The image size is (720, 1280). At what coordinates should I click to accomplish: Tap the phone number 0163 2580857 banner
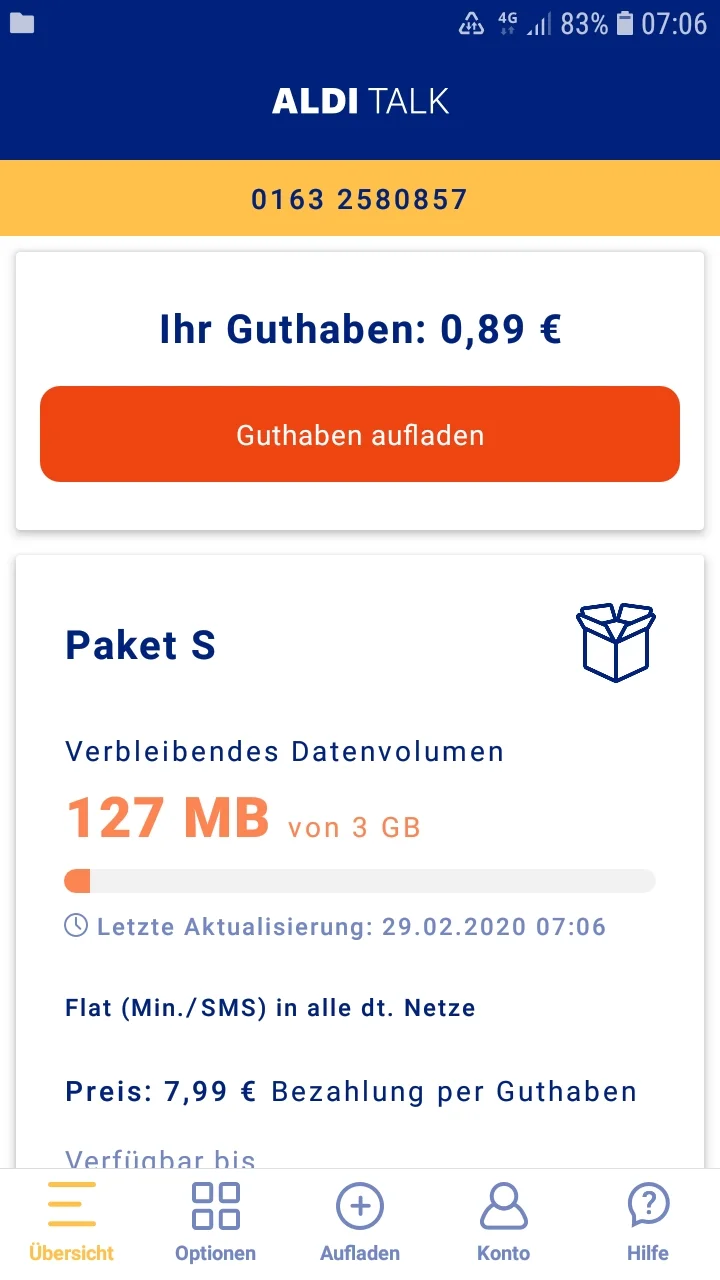360,198
